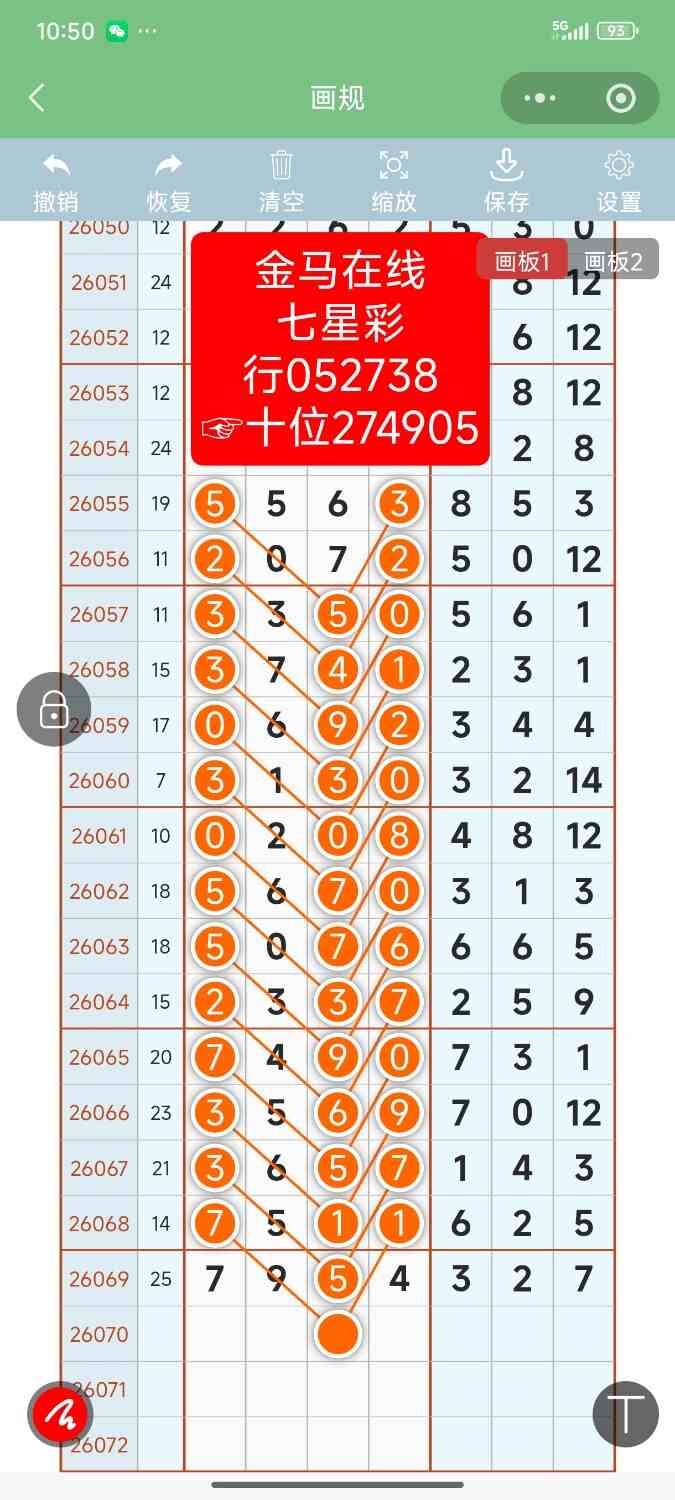The image size is (675, 1500).
Task: Select the T text tool button
Action: coord(626,1415)
